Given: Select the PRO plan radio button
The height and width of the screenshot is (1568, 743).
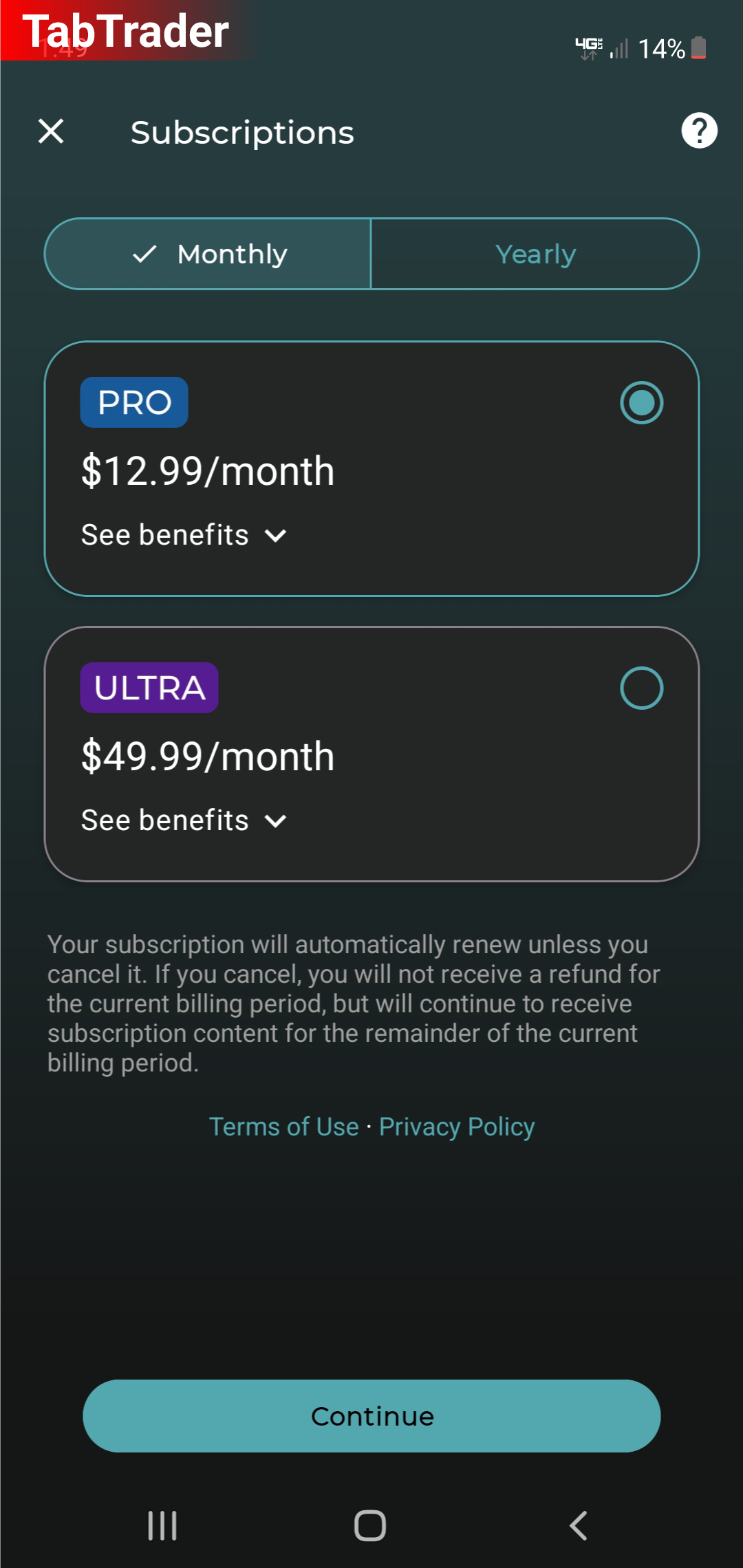Looking at the screenshot, I should (x=641, y=402).
